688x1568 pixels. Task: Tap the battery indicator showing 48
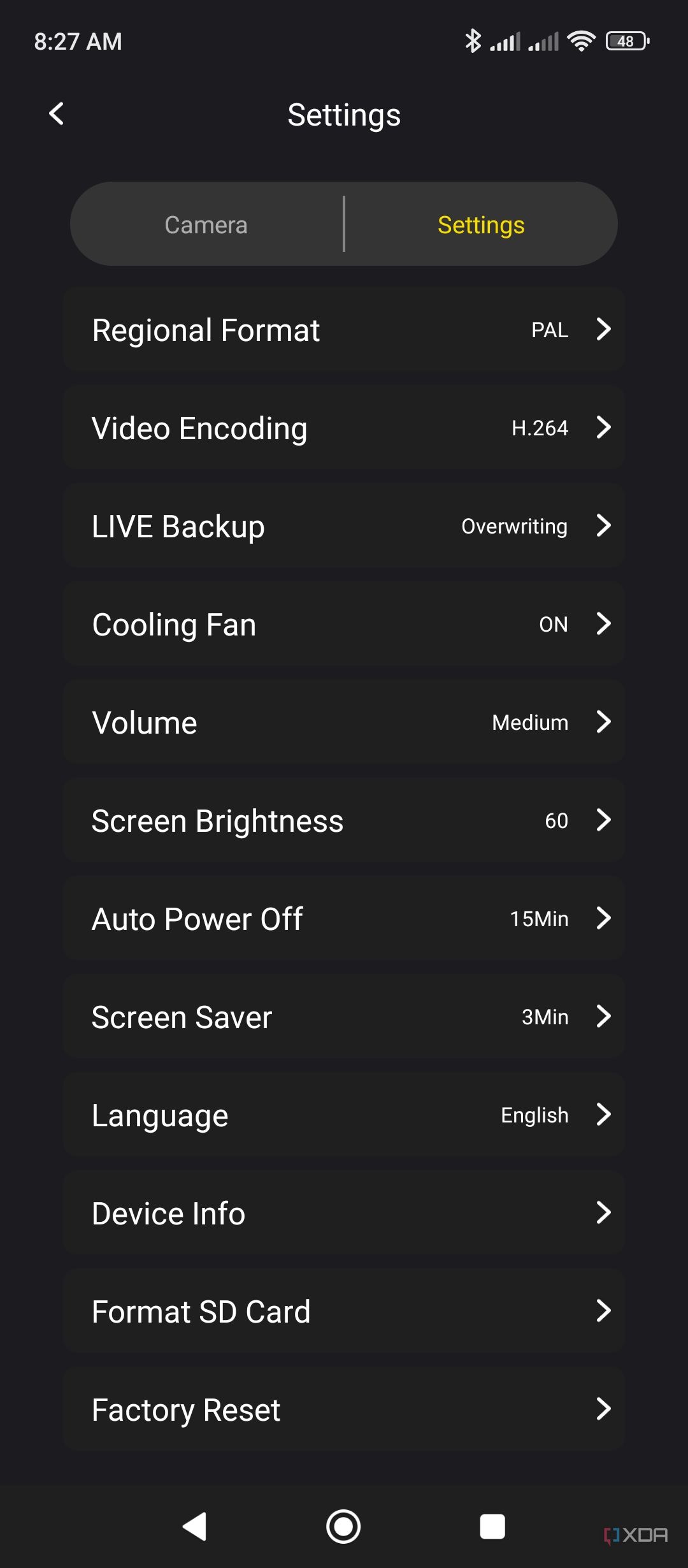tap(625, 40)
